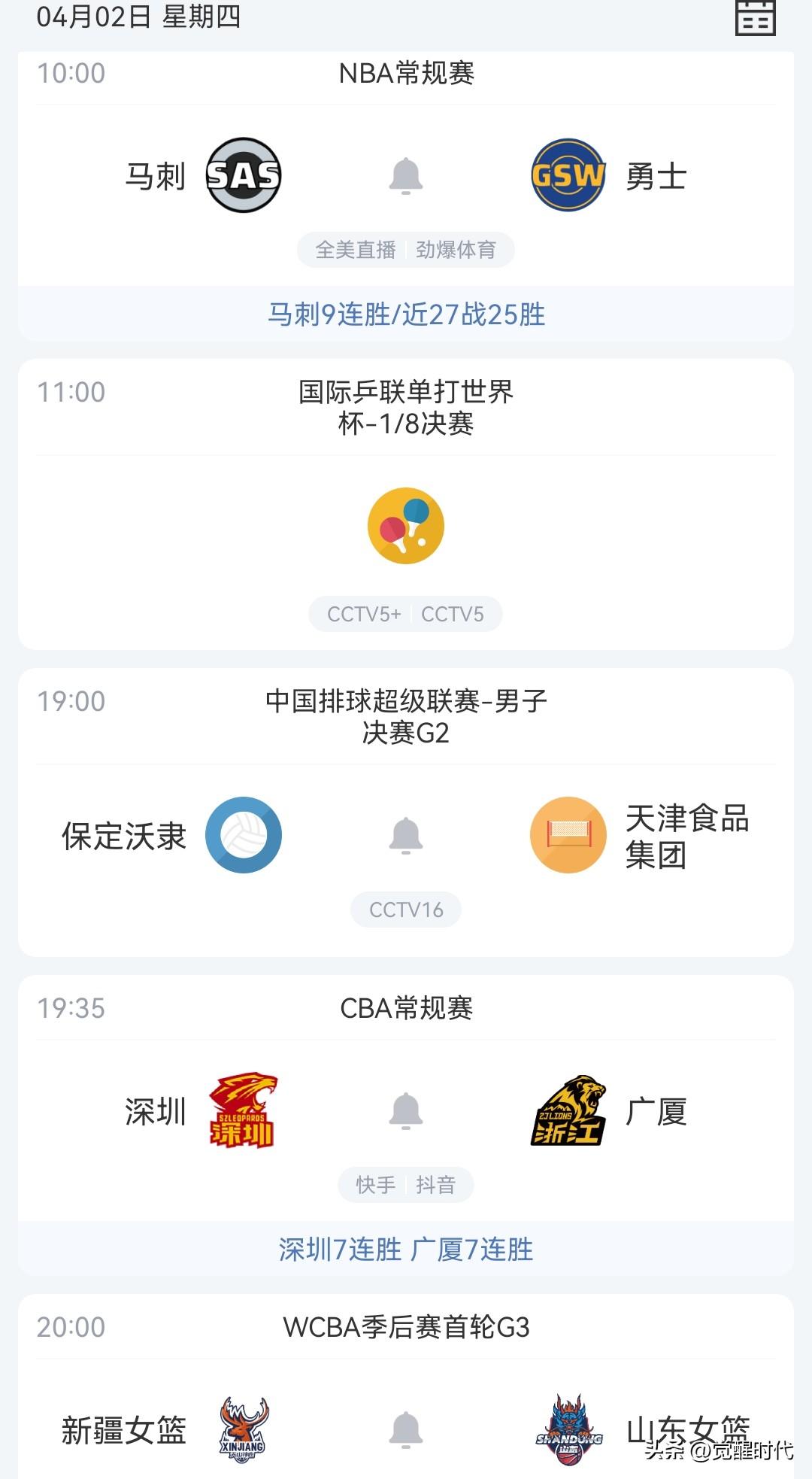Click the CCTV5 broadcast channel tag
This screenshot has height=1479, width=812.
point(452,613)
